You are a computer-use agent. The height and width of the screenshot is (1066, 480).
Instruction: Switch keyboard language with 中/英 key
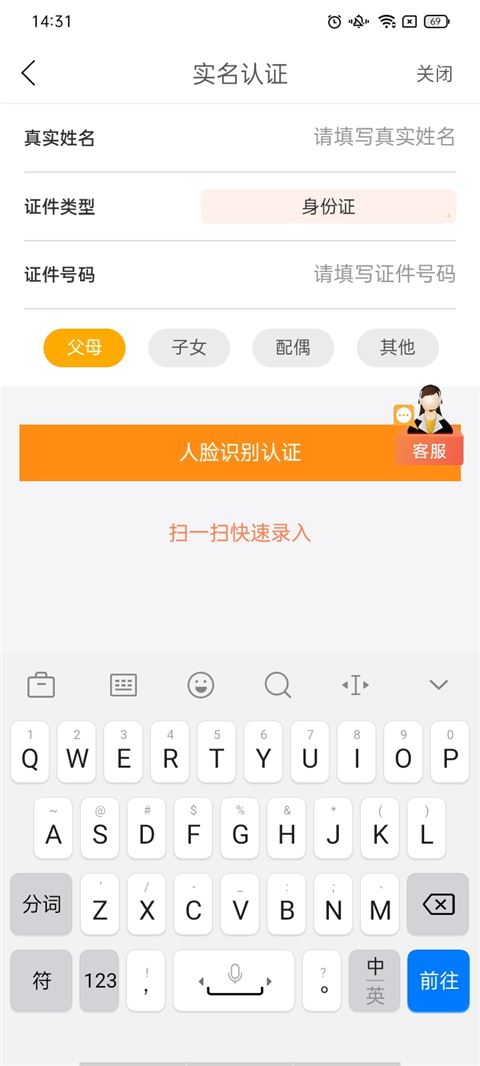tap(375, 980)
